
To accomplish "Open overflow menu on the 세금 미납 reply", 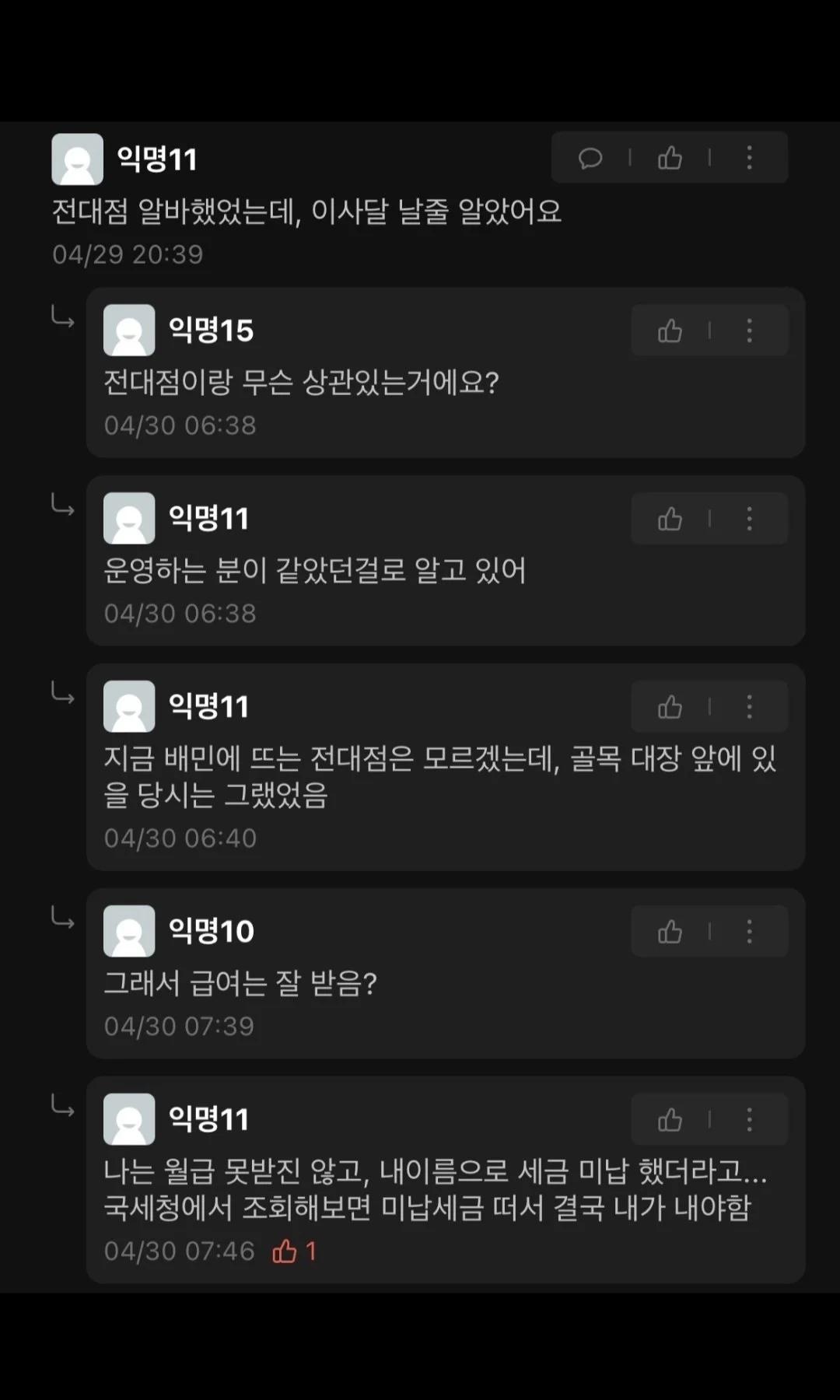I will (x=749, y=1119).
